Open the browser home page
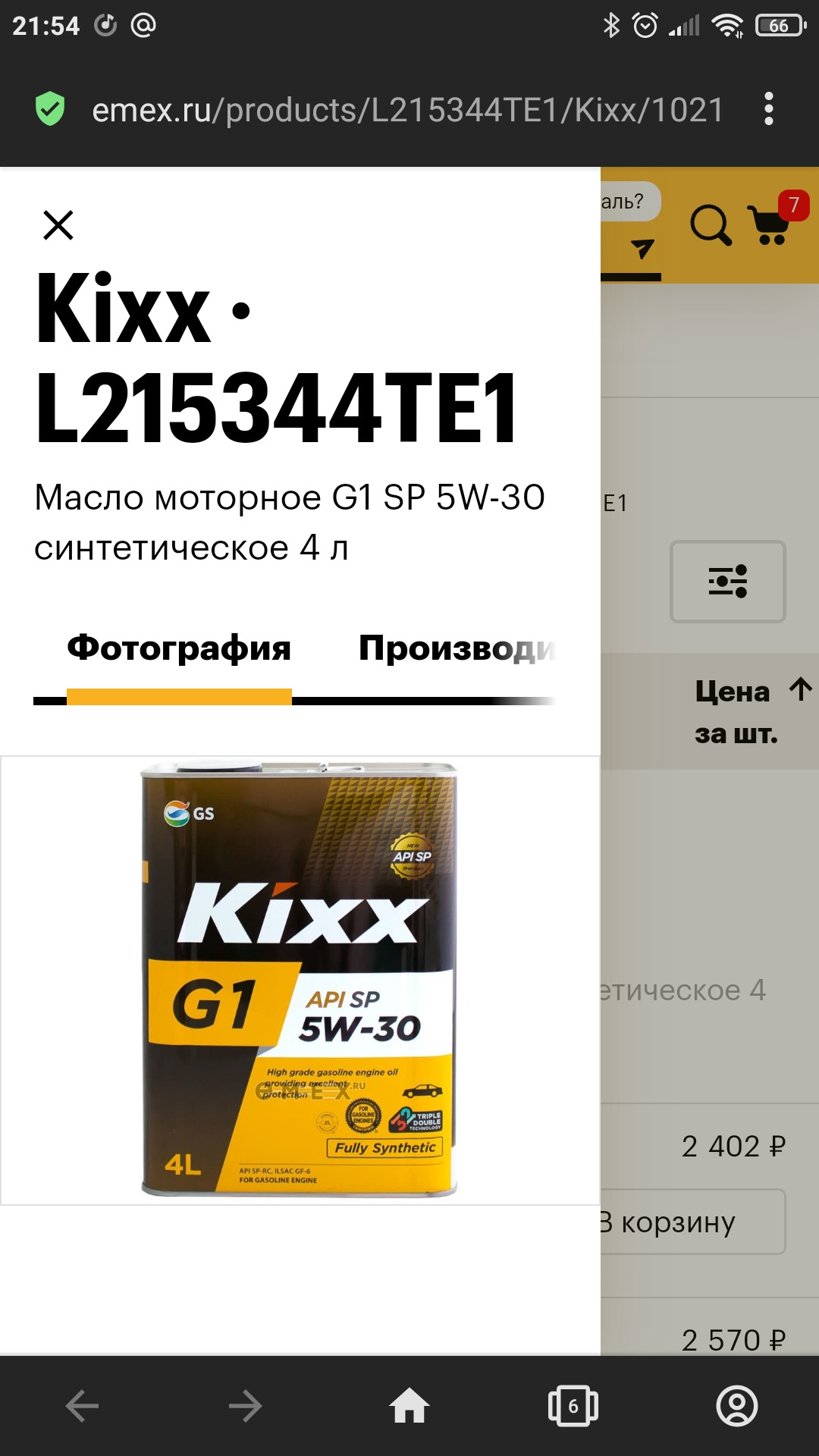Image resolution: width=819 pixels, height=1456 pixels. [409, 1406]
